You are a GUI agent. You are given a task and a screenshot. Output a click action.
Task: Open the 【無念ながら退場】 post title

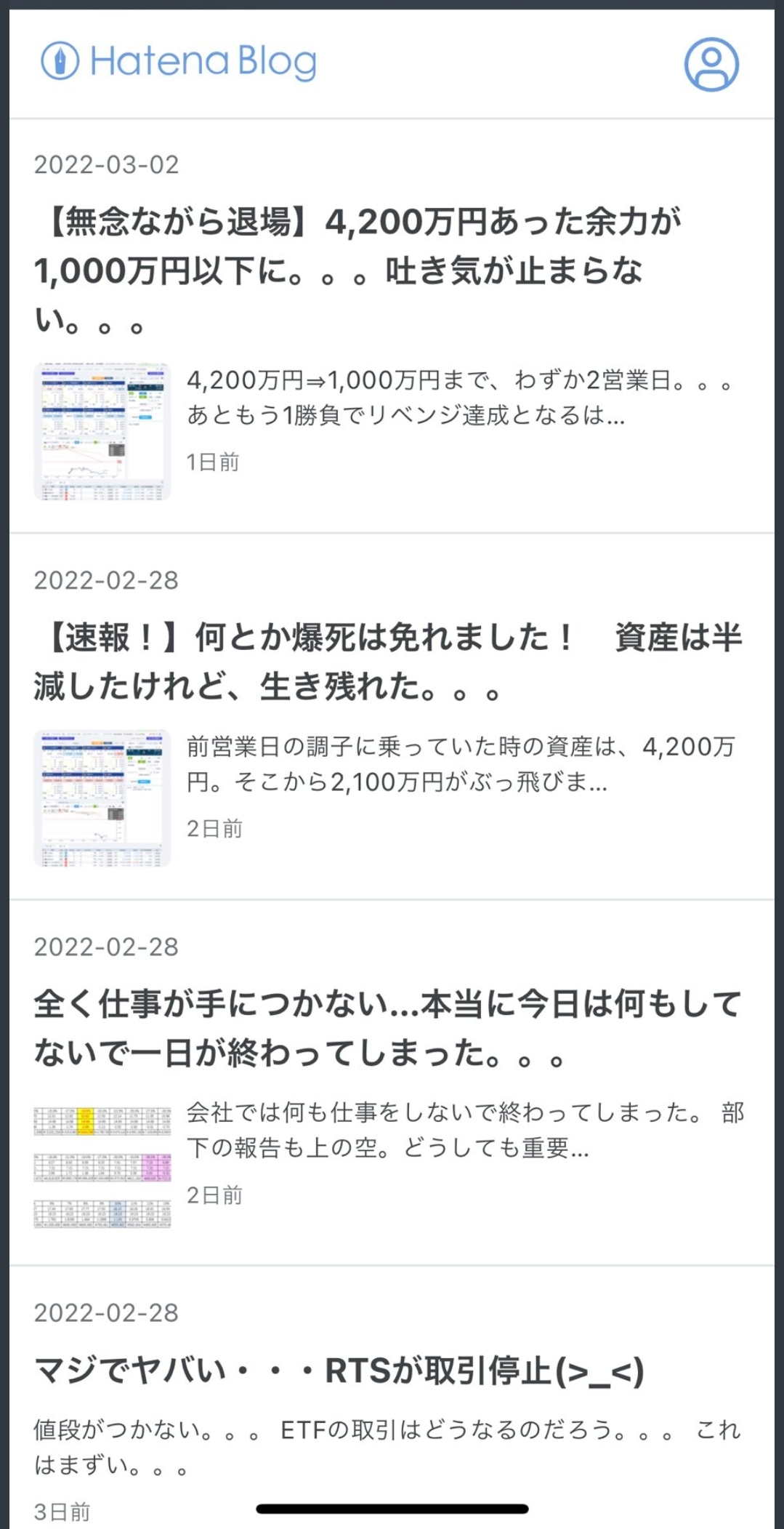[x=357, y=270]
